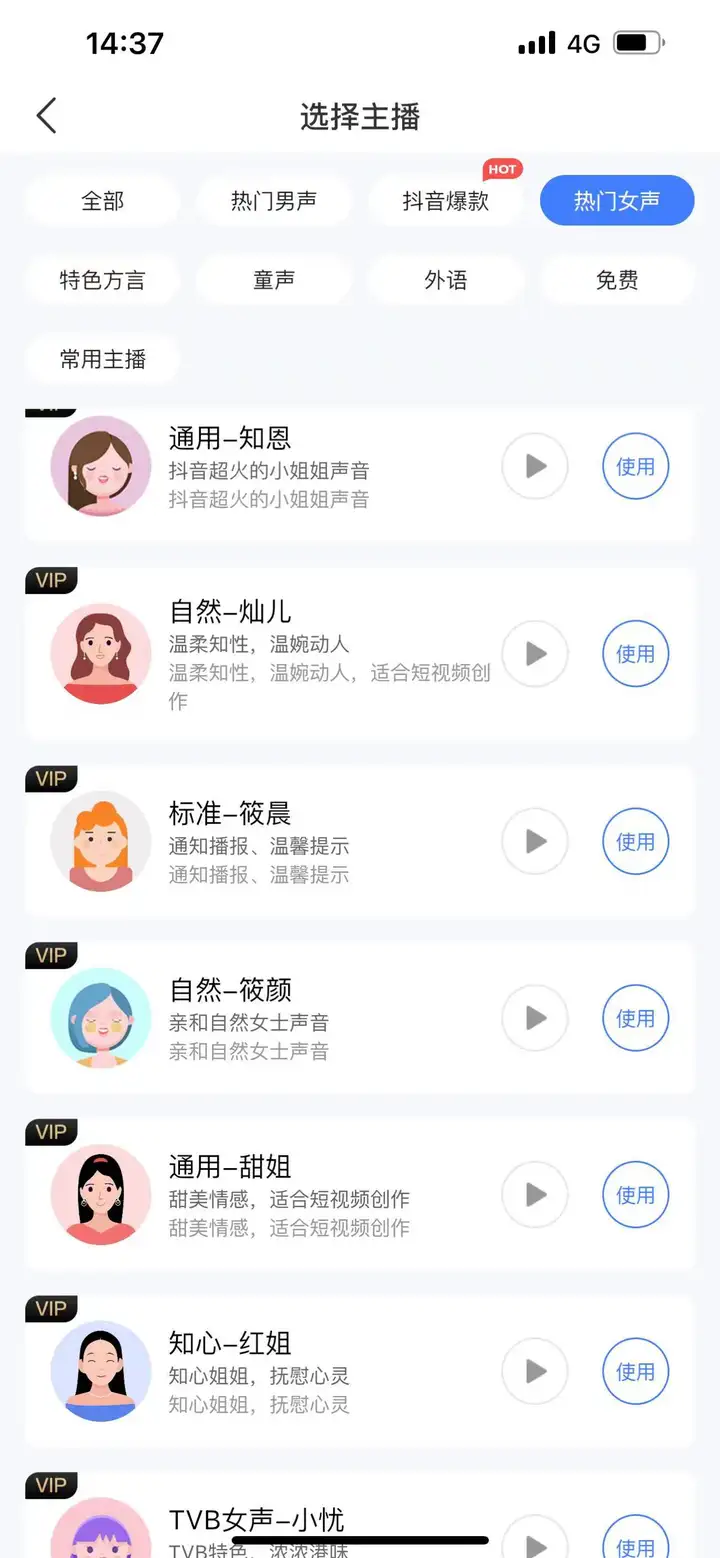Viewport: 720px width, 1558px height.
Task: Use the 自然–灿儿 voice
Action: point(635,654)
